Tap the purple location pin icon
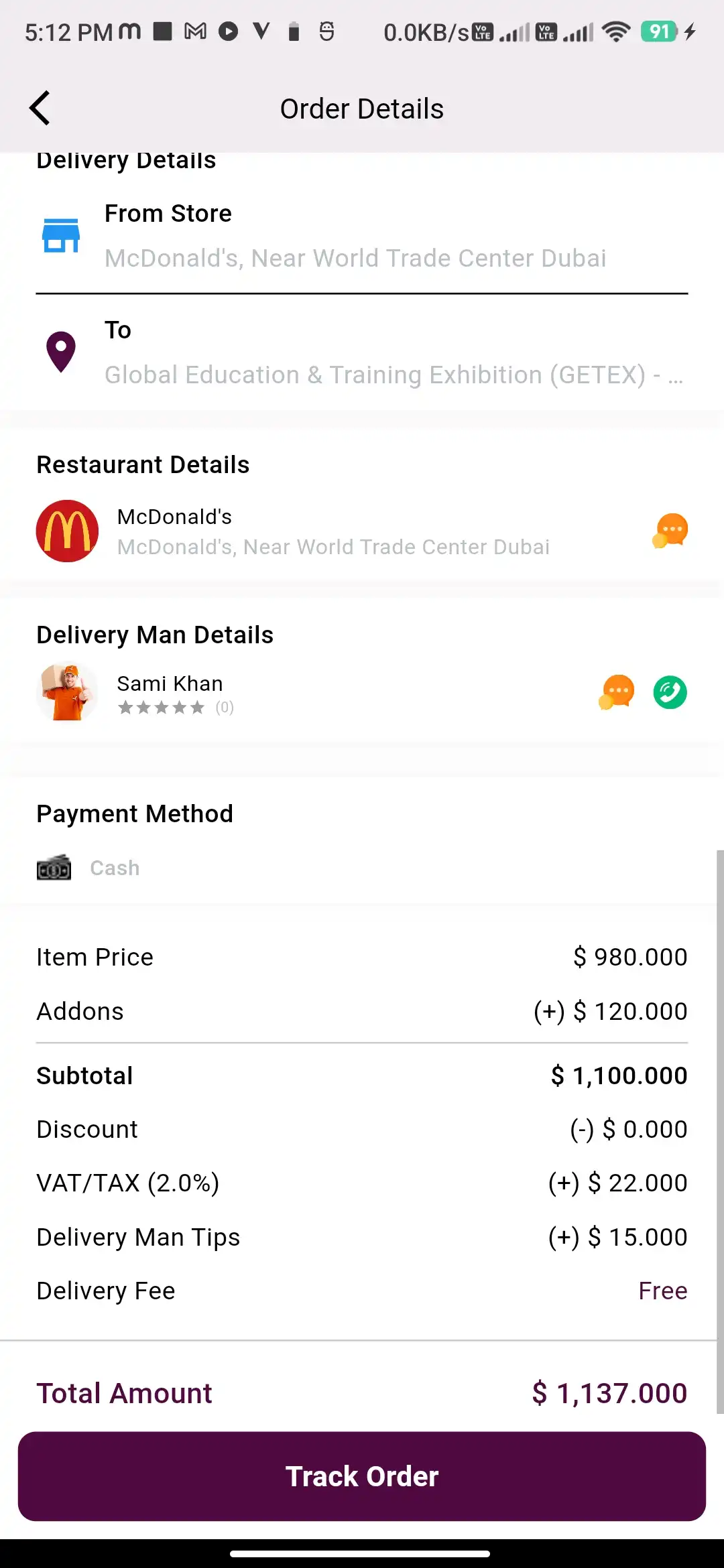724x1568 pixels. click(x=61, y=351)
